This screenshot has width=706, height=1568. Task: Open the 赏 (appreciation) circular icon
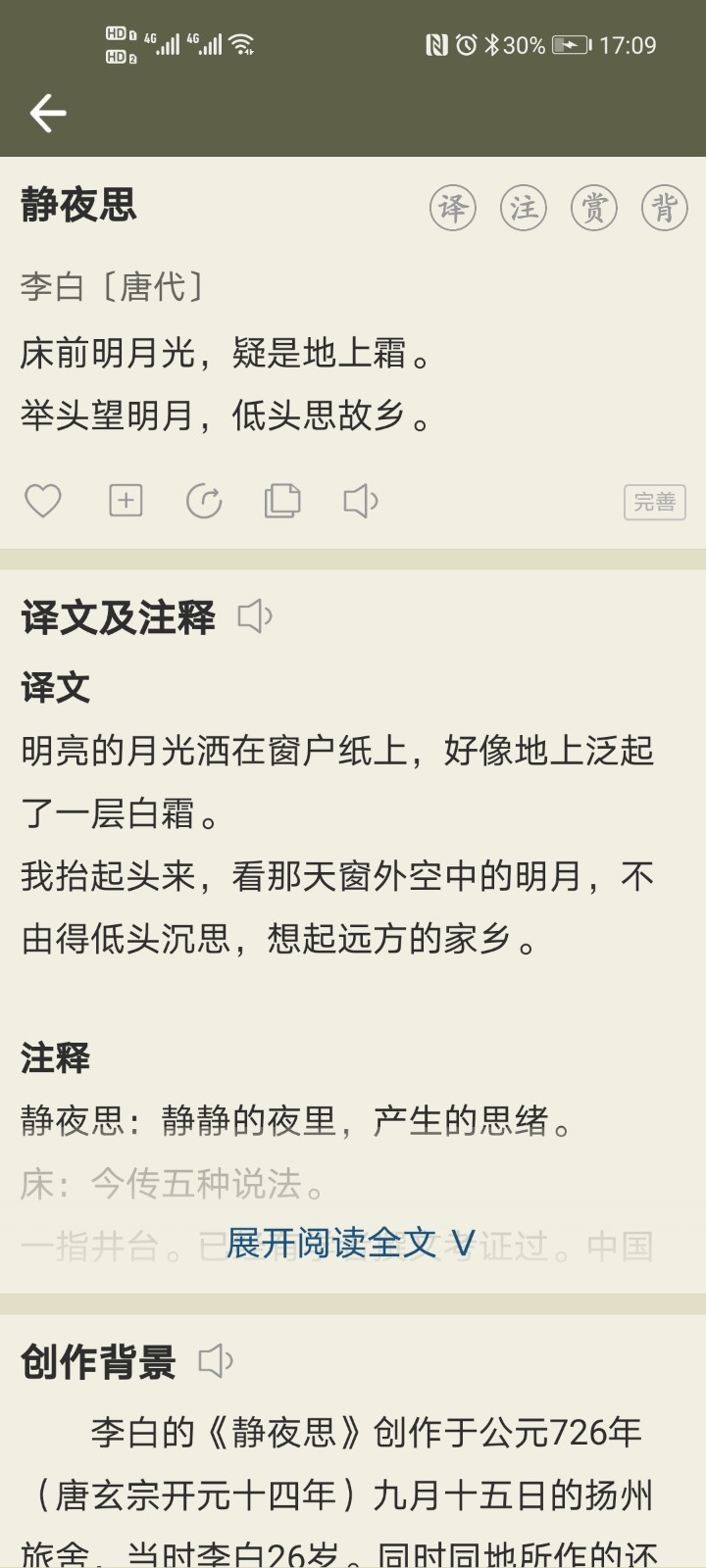point(594,208)
